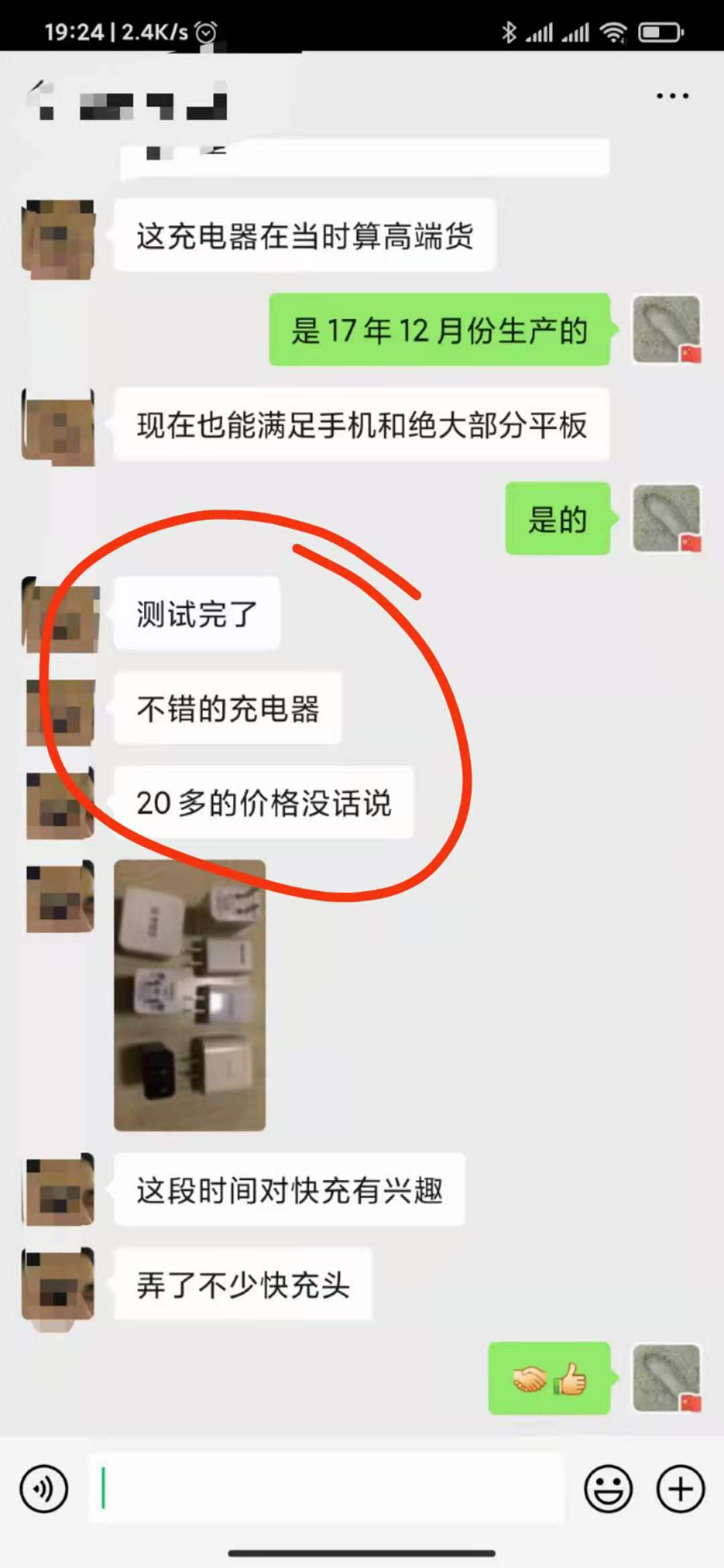Open my avatar beside 是17年12月份生产的
The image size is (724, 1568).
pos(667,330)
